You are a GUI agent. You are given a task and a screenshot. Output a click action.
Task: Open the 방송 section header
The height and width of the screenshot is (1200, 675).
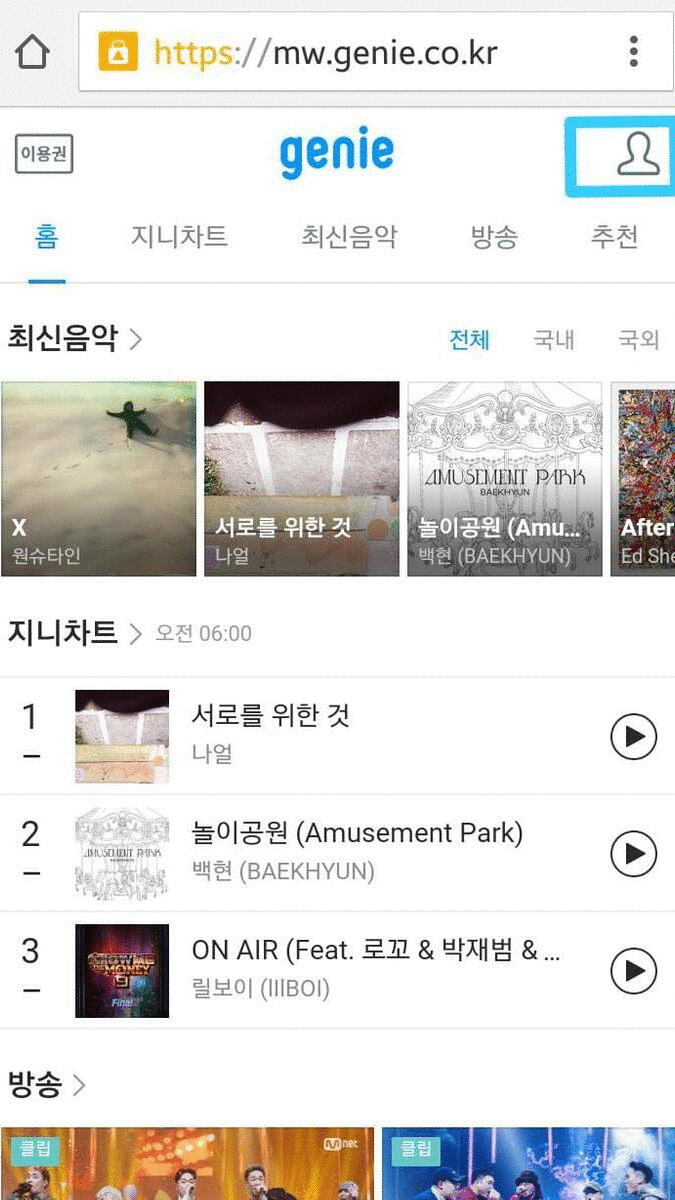click(47, 1084)
